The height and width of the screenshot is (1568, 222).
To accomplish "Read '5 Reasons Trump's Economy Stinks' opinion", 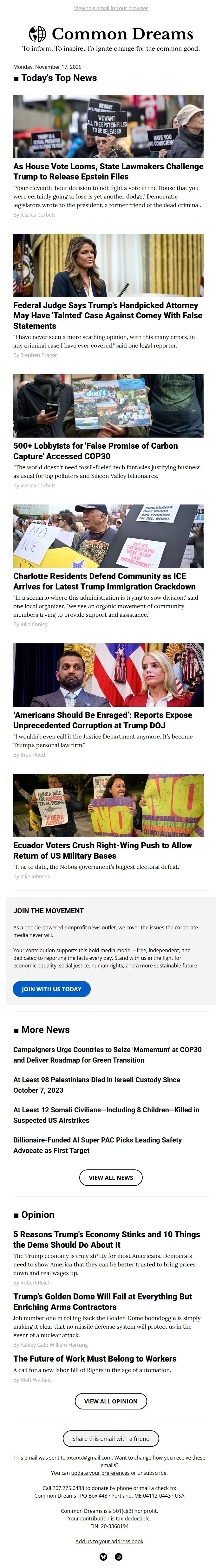I will click(107, 1239).
